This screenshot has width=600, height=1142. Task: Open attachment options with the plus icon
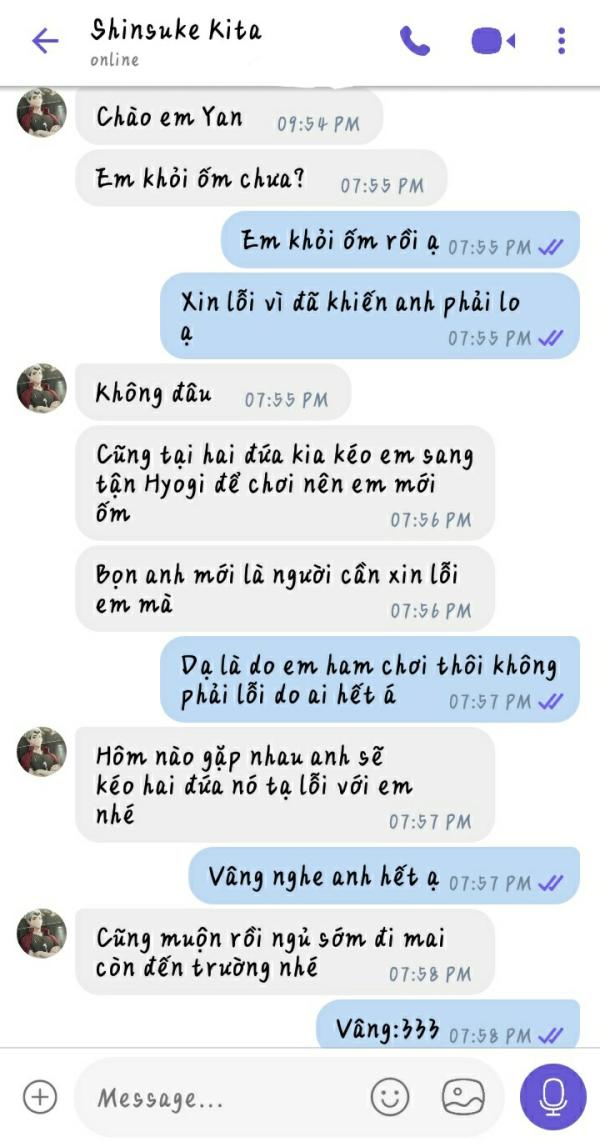tap(39, 1097)
